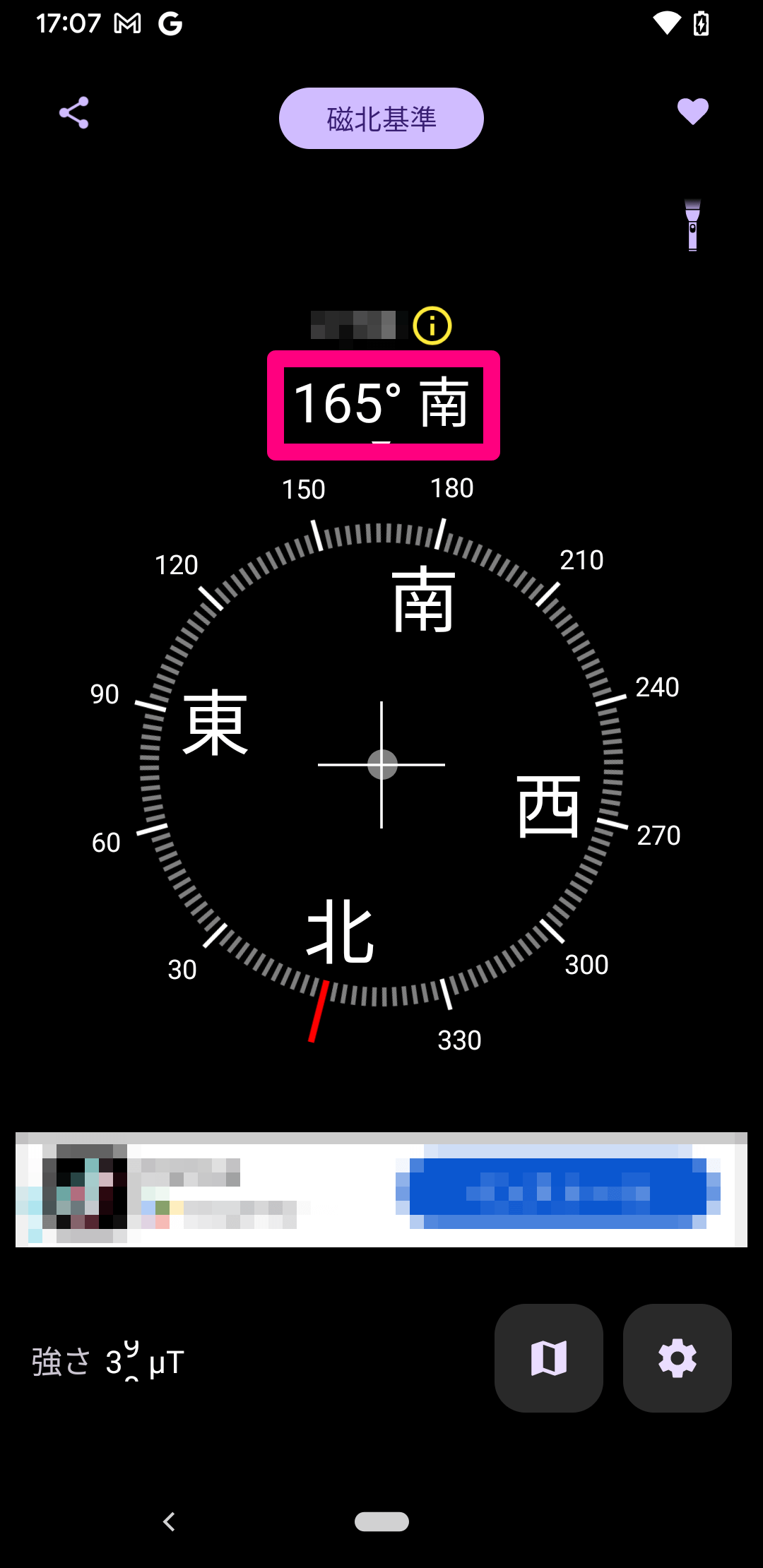Open compass settings via gear
Screen dimensions: 763x1568
[x=677, y=1359]
